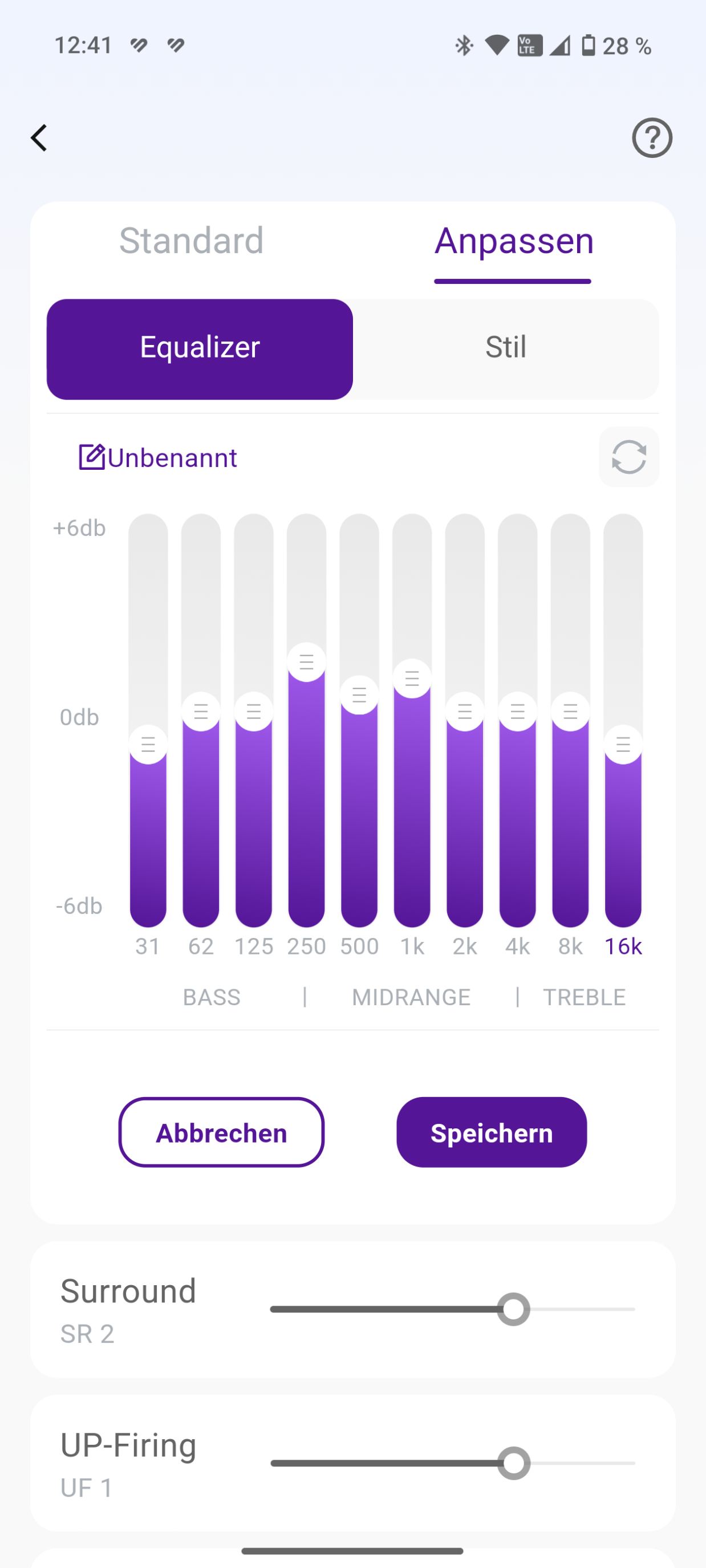
Task: Tap the 16k band slider
Action: coord(623,744)
